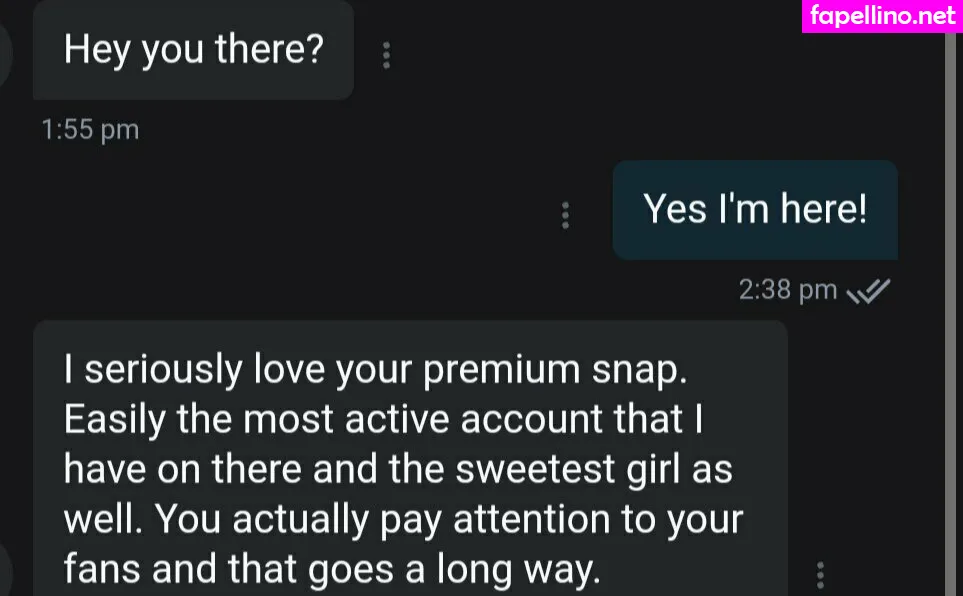Open options for the premium snap message
The height and width of the screenshot is (596, 963).
[821, 575]
